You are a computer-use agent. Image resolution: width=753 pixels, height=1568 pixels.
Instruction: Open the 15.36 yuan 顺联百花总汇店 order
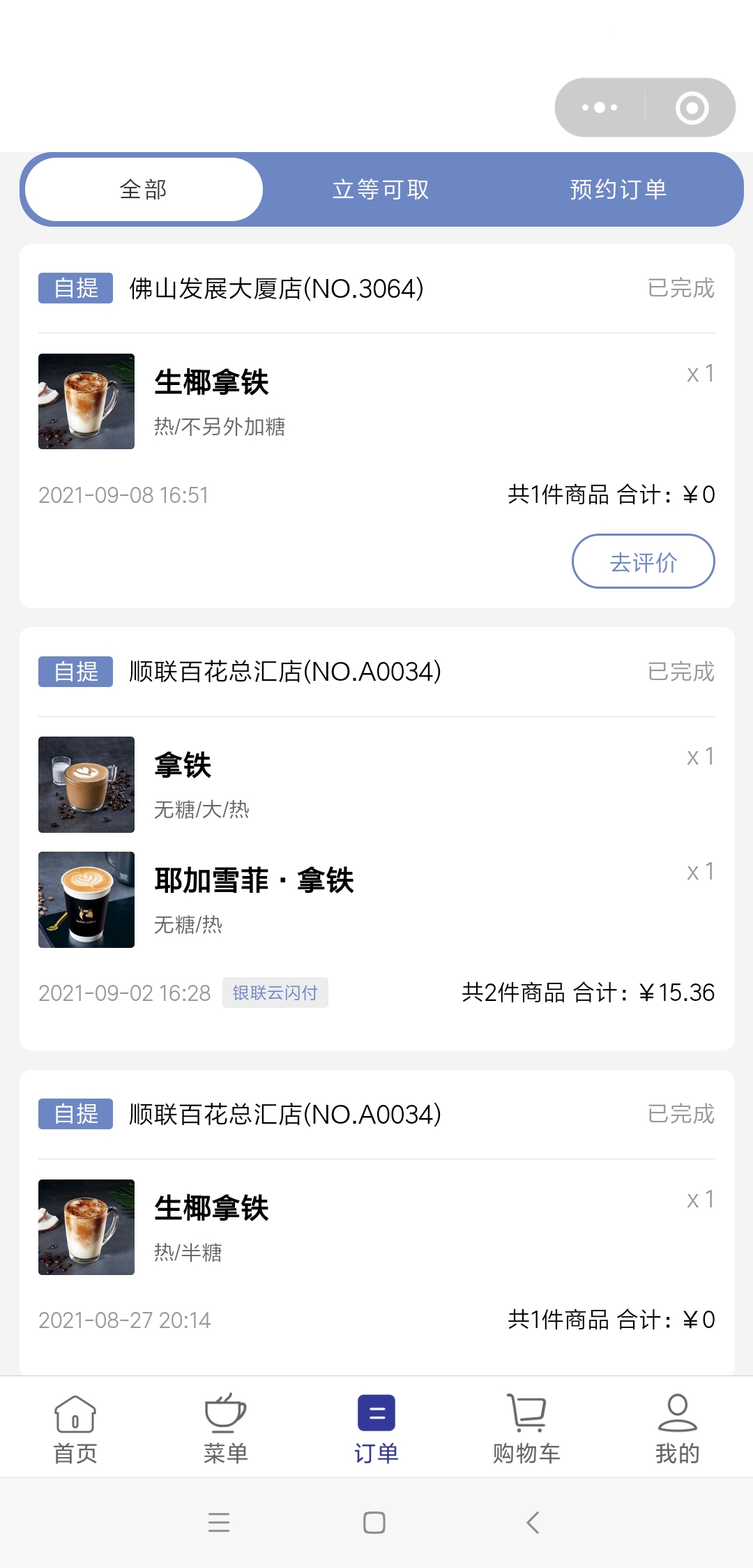coord(376,837)
